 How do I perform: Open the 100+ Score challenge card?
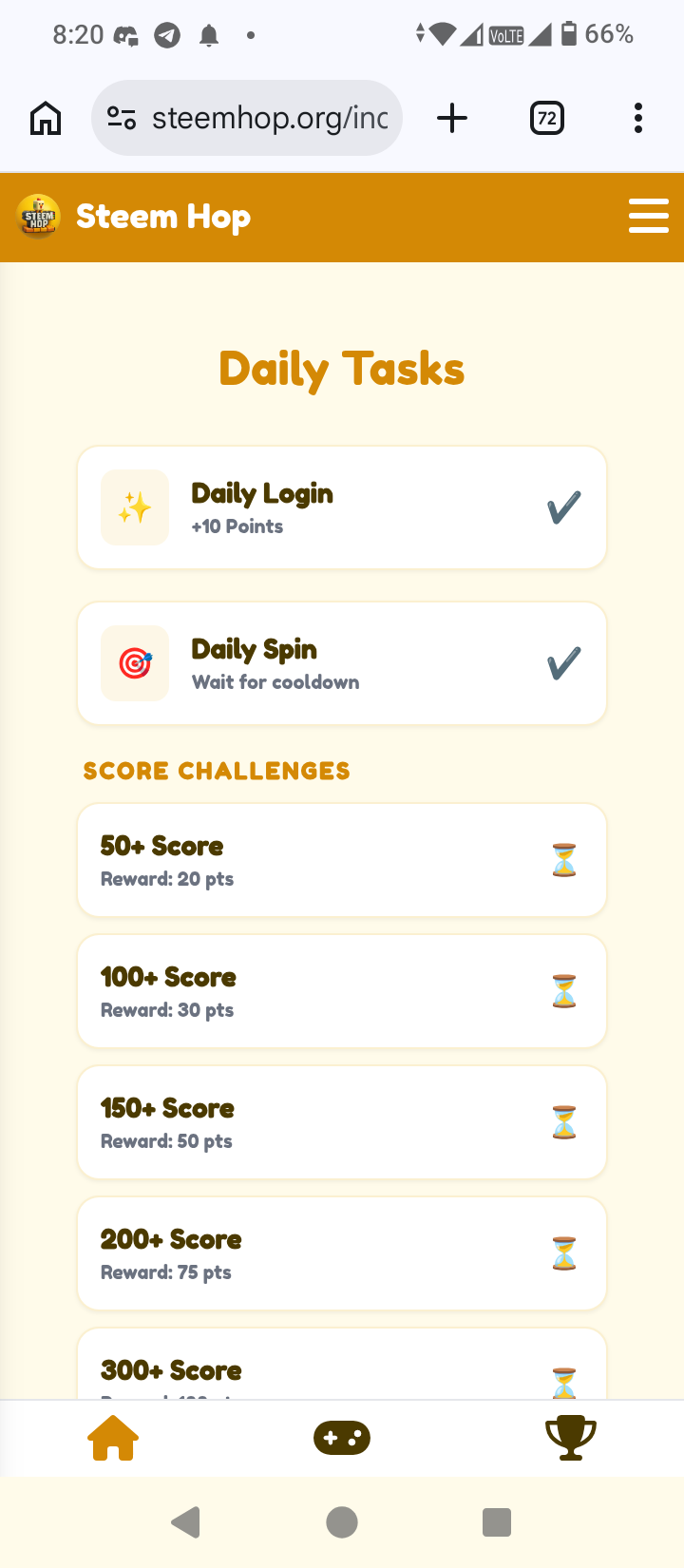342,991
